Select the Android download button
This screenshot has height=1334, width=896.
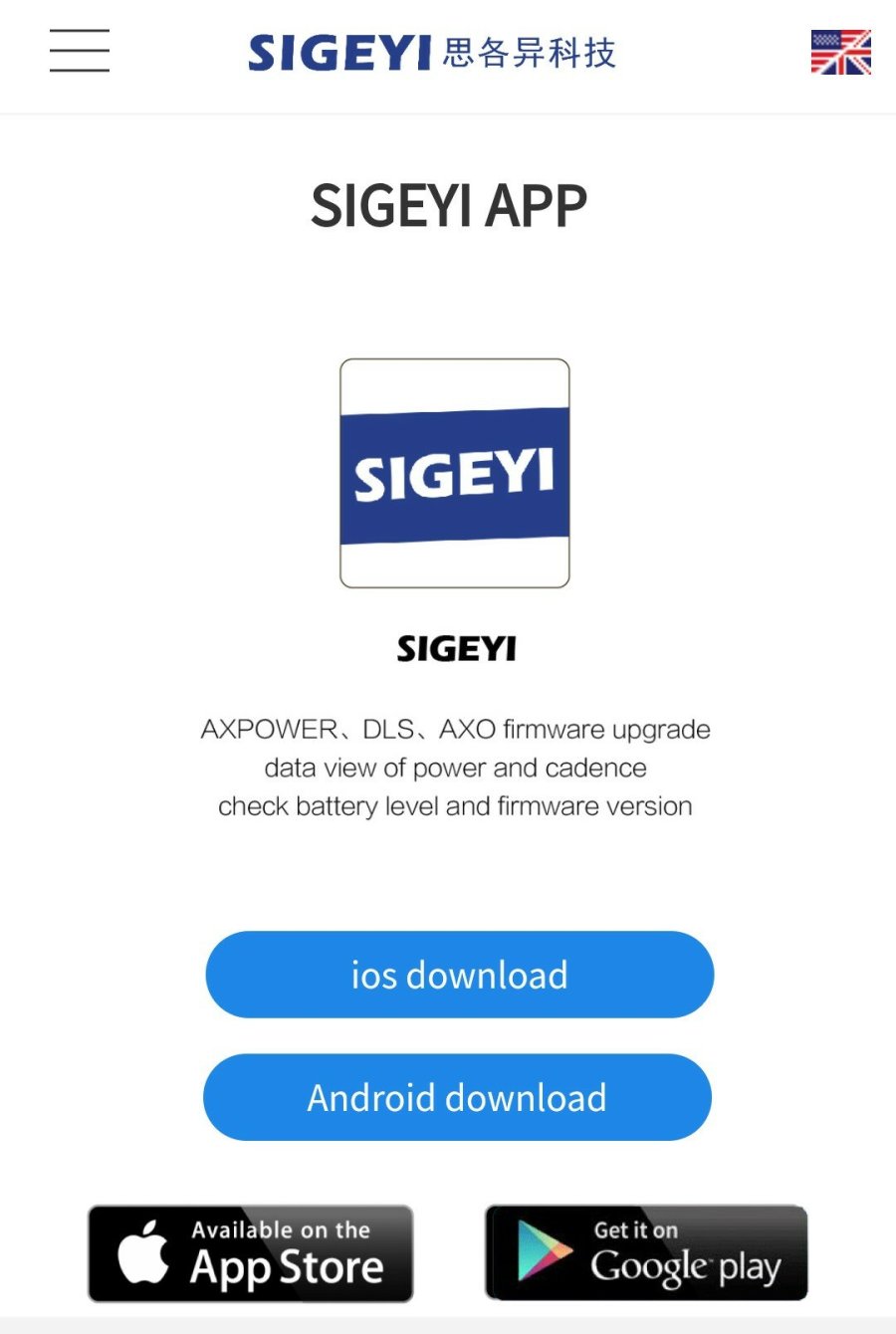pos(457,1097)
